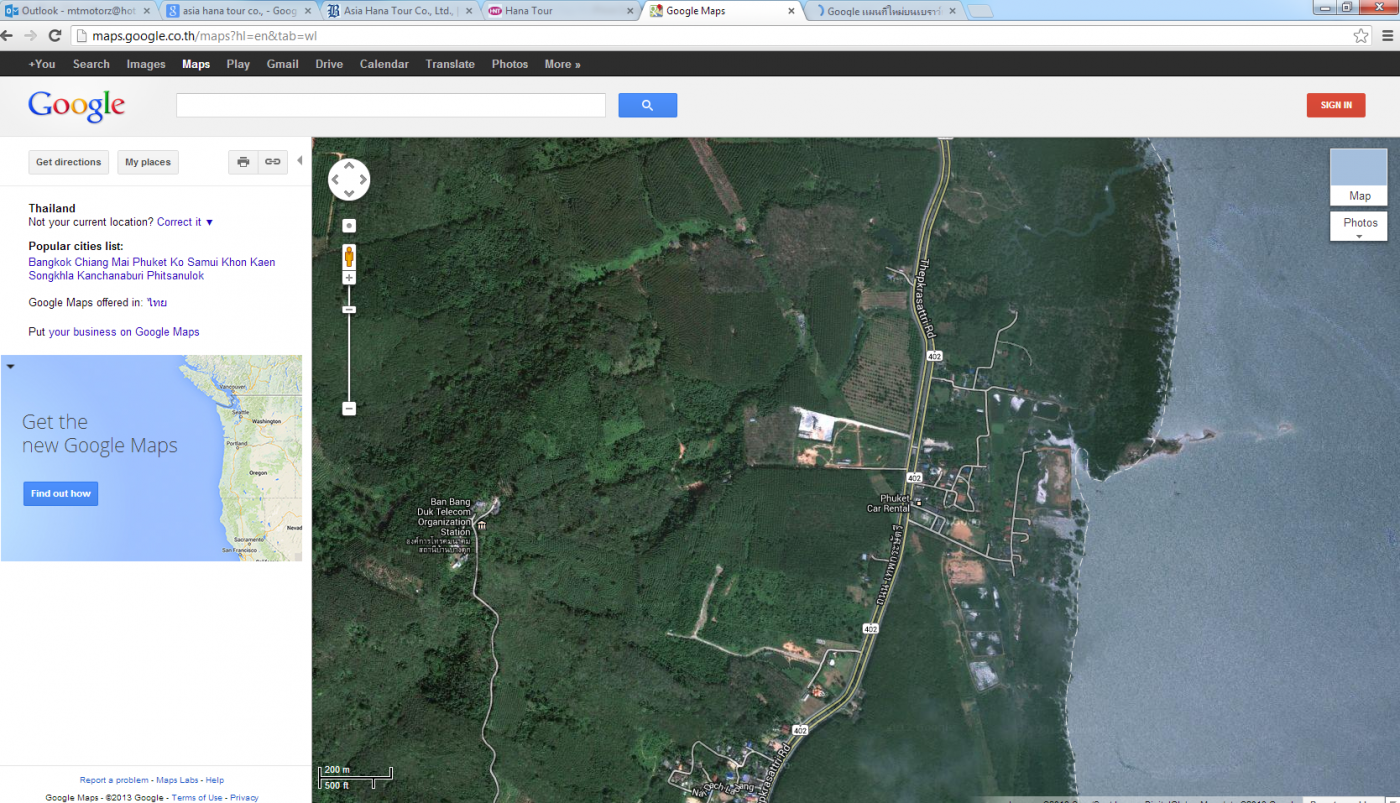Expand the More menu in top bar
The image size is (1400, 803).
tap(562, 64)
